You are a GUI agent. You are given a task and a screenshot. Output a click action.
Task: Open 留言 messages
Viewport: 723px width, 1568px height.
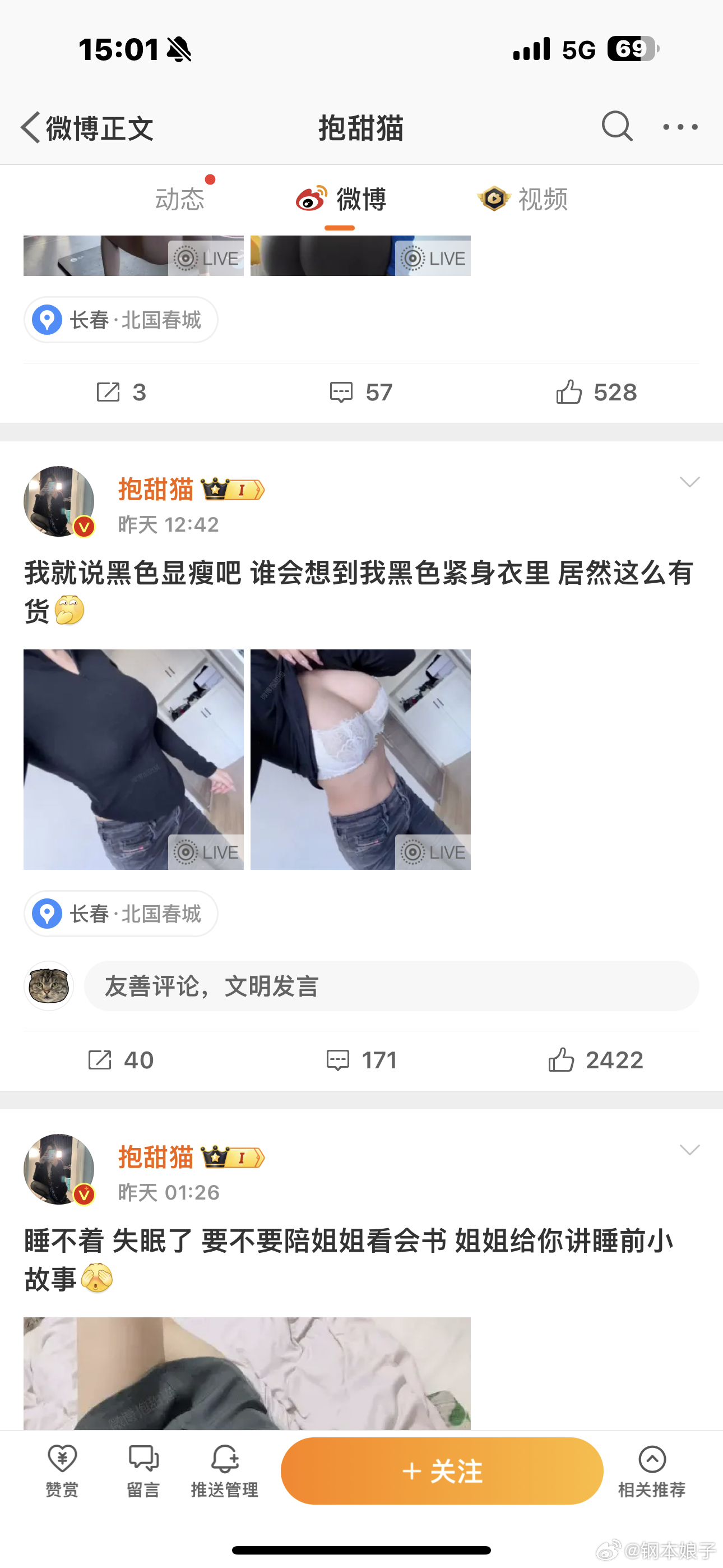pos(143,1470)
